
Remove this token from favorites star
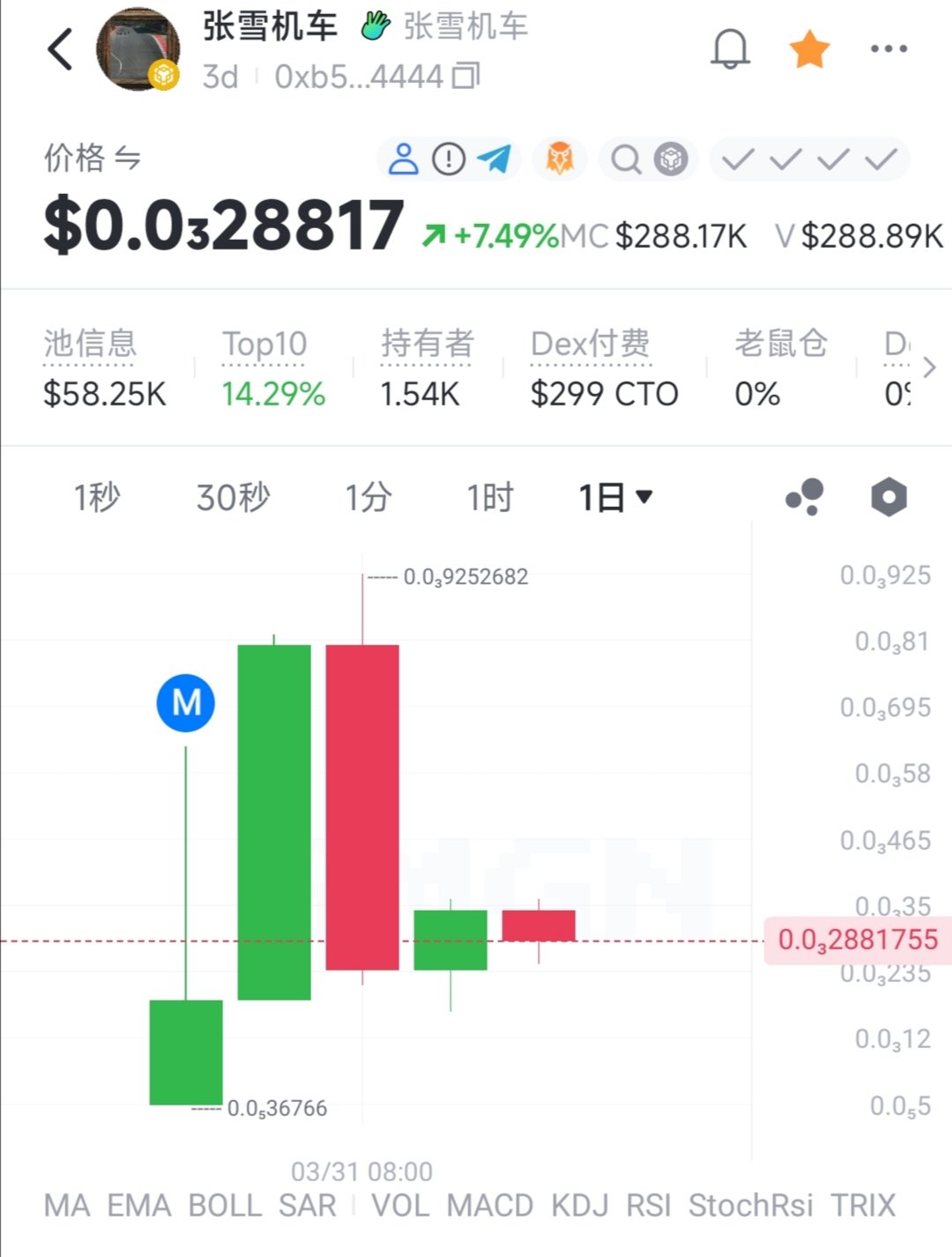tap(809, 49)
